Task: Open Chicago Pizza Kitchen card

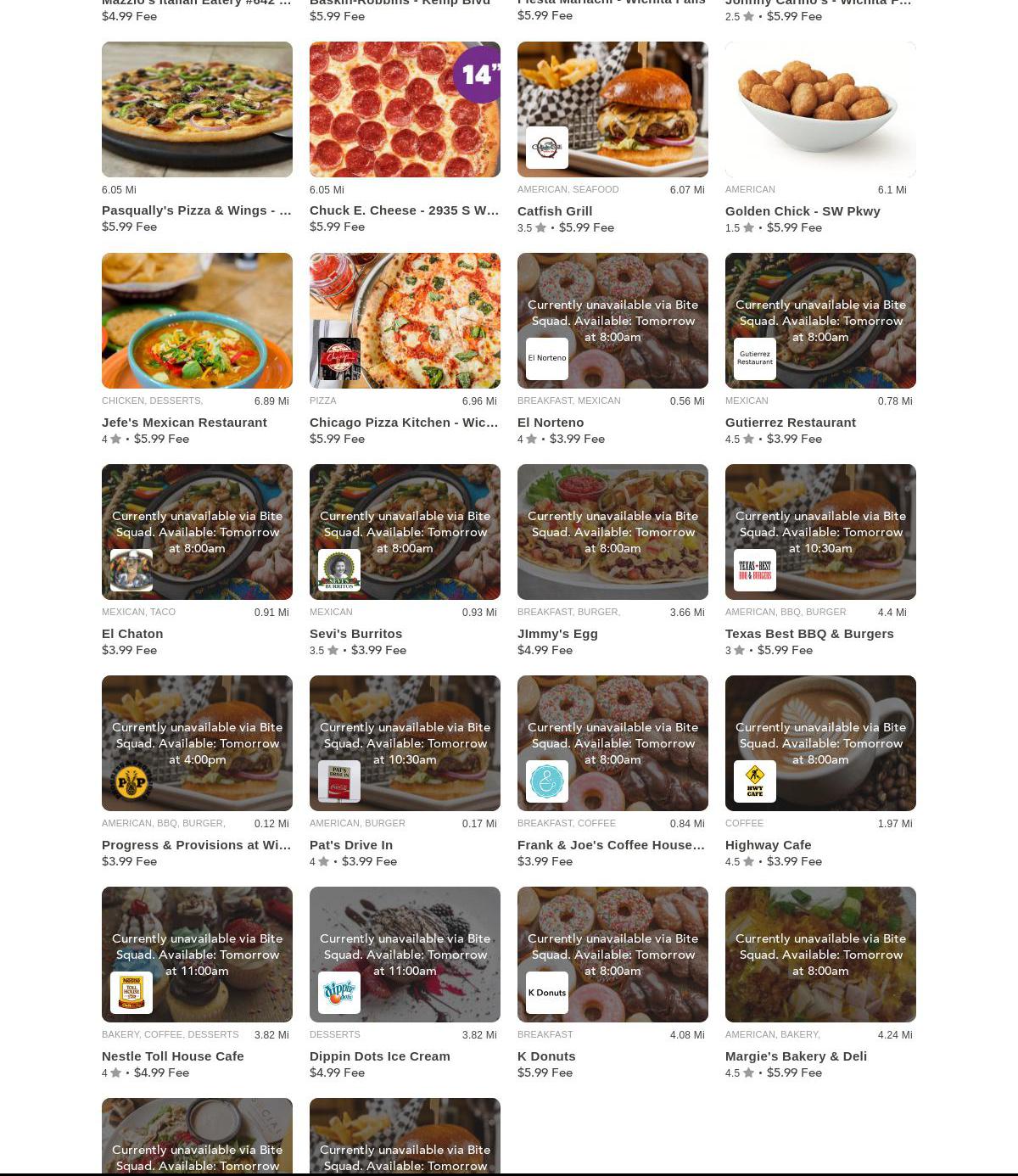Action: tap(405, 321)
